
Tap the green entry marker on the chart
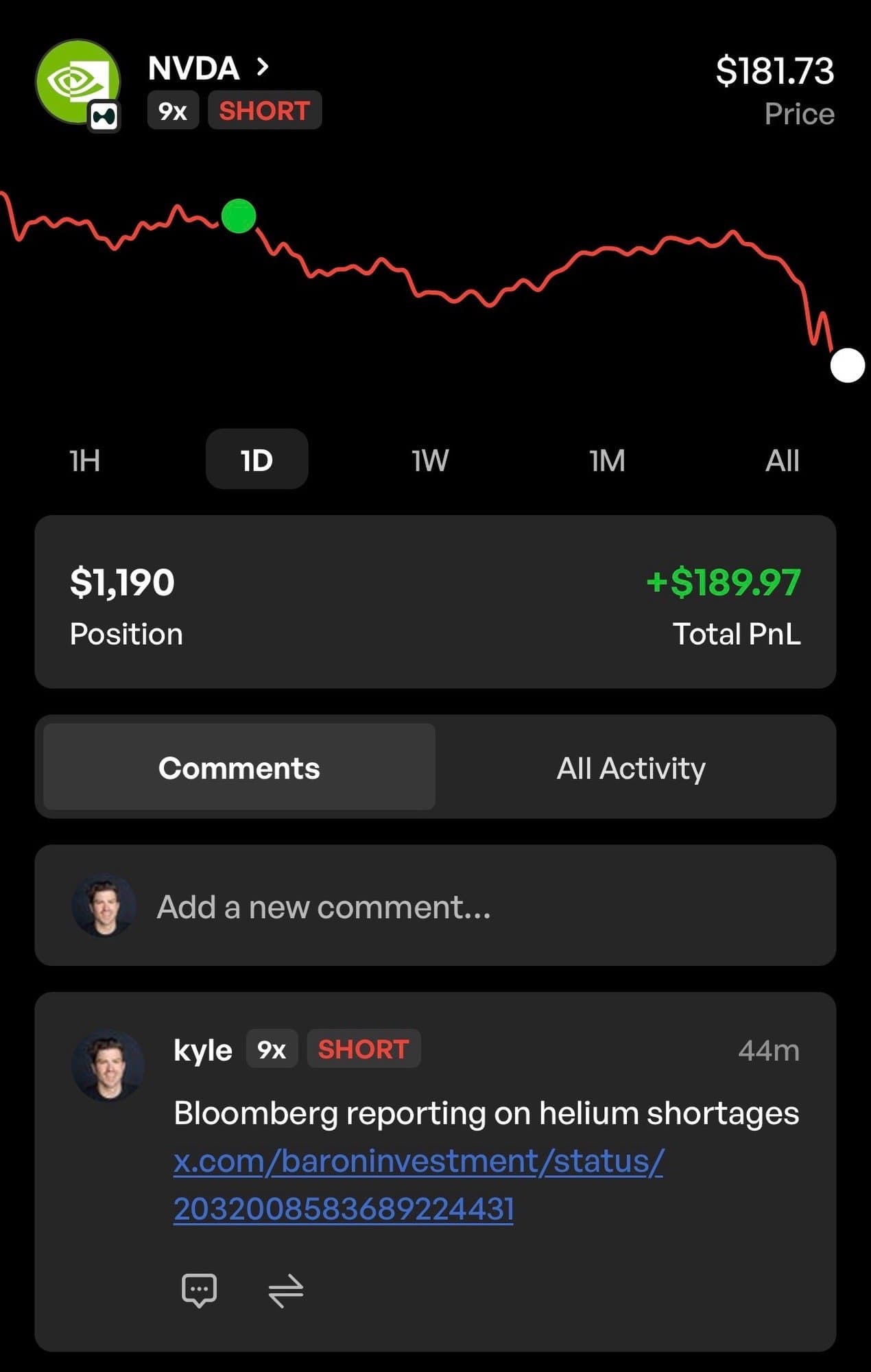[239, 216]
